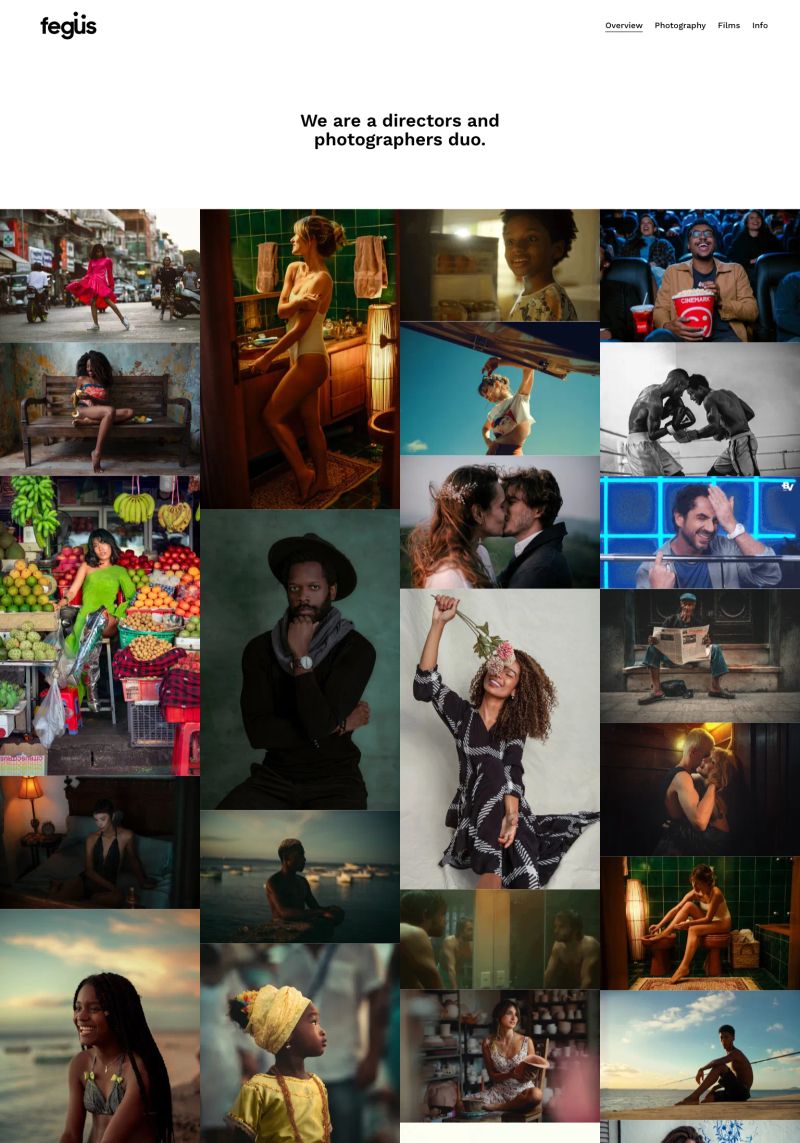Image resolution: width=800 pixels, height=1143 pixels.
Task: View the kissing couple photo
Action: coord(499,522)
